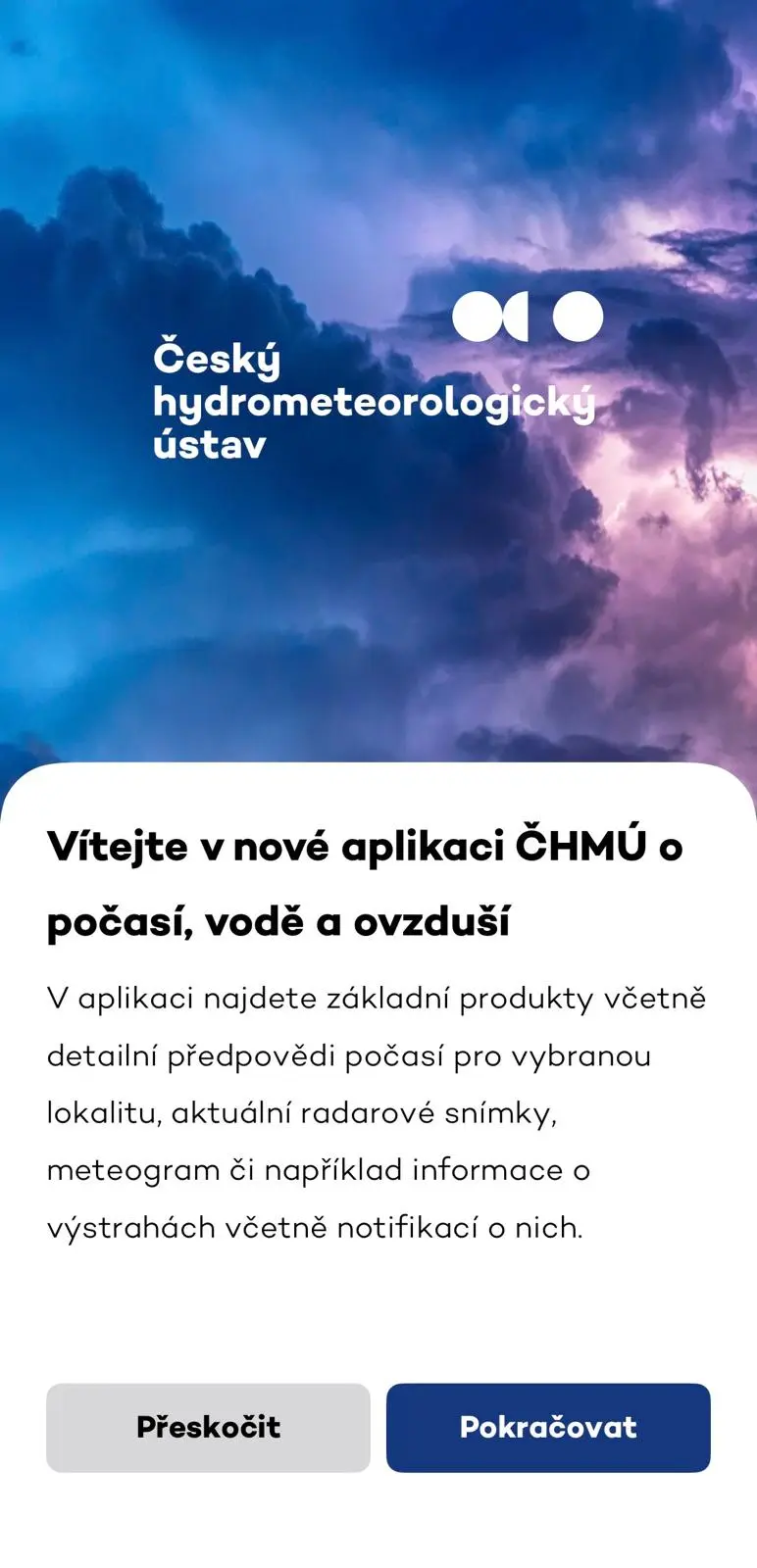The width and height of the screenshot is (757, 1568).
Task: Tap the Přeskočit button to skip
Action: pyautogui.click(x=208, y=1427)
